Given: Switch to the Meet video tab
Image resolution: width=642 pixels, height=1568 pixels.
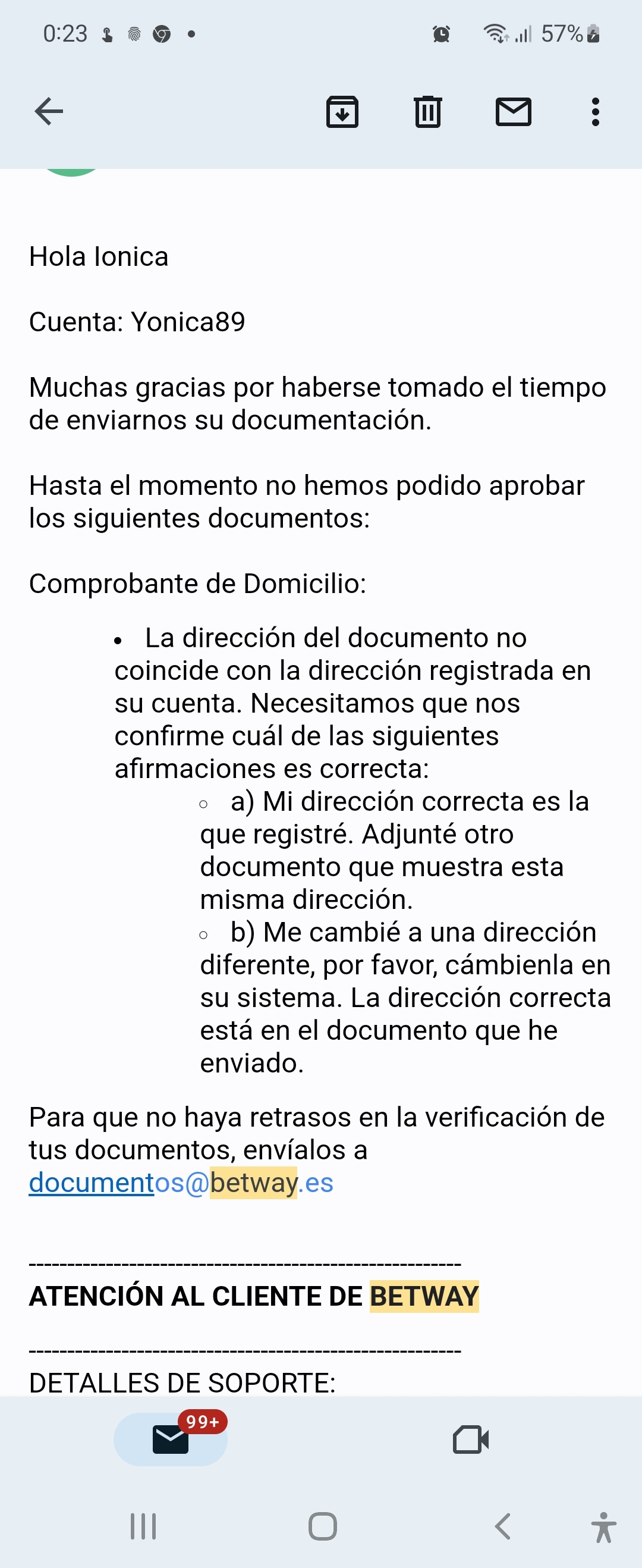Looking at the screenshot, I should point(470,1440).
